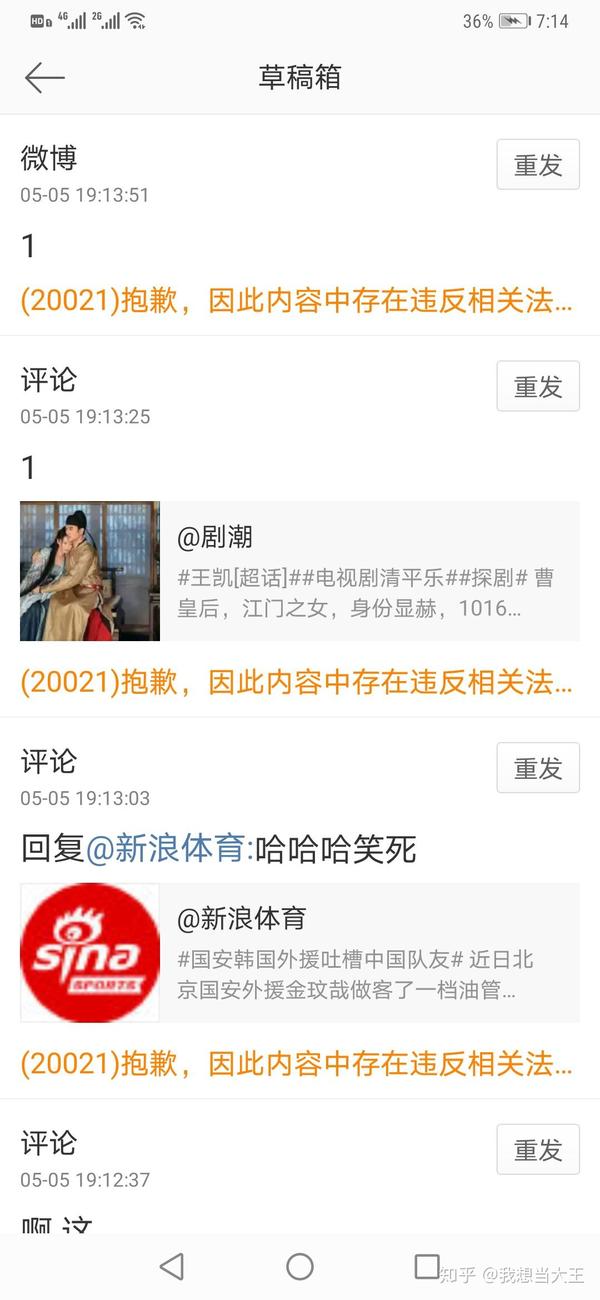Open the quoted @剧潮 post card
Viewport: 600px width, 1300px height.
coord(300,571)
